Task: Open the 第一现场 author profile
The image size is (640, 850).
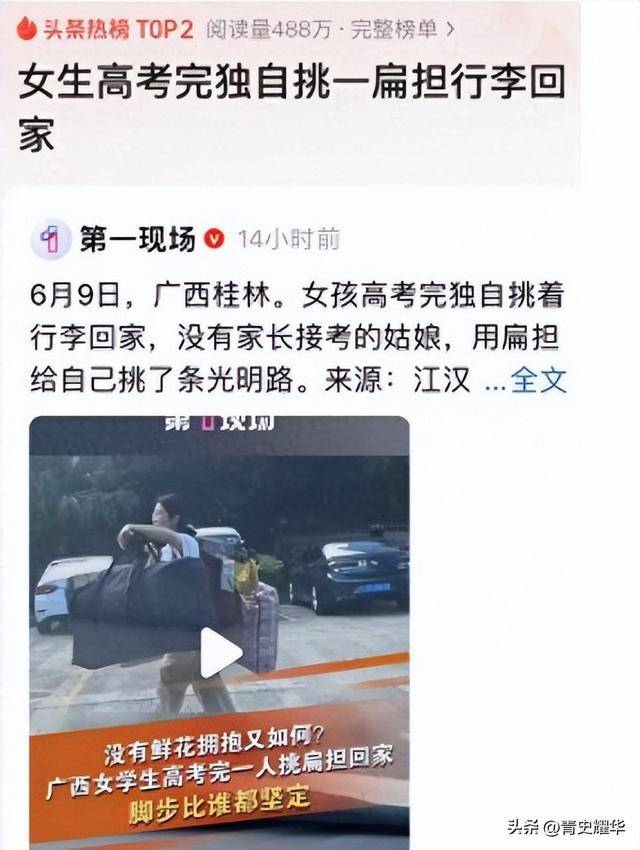Action: pyautogui.click(x=136, y=240)
